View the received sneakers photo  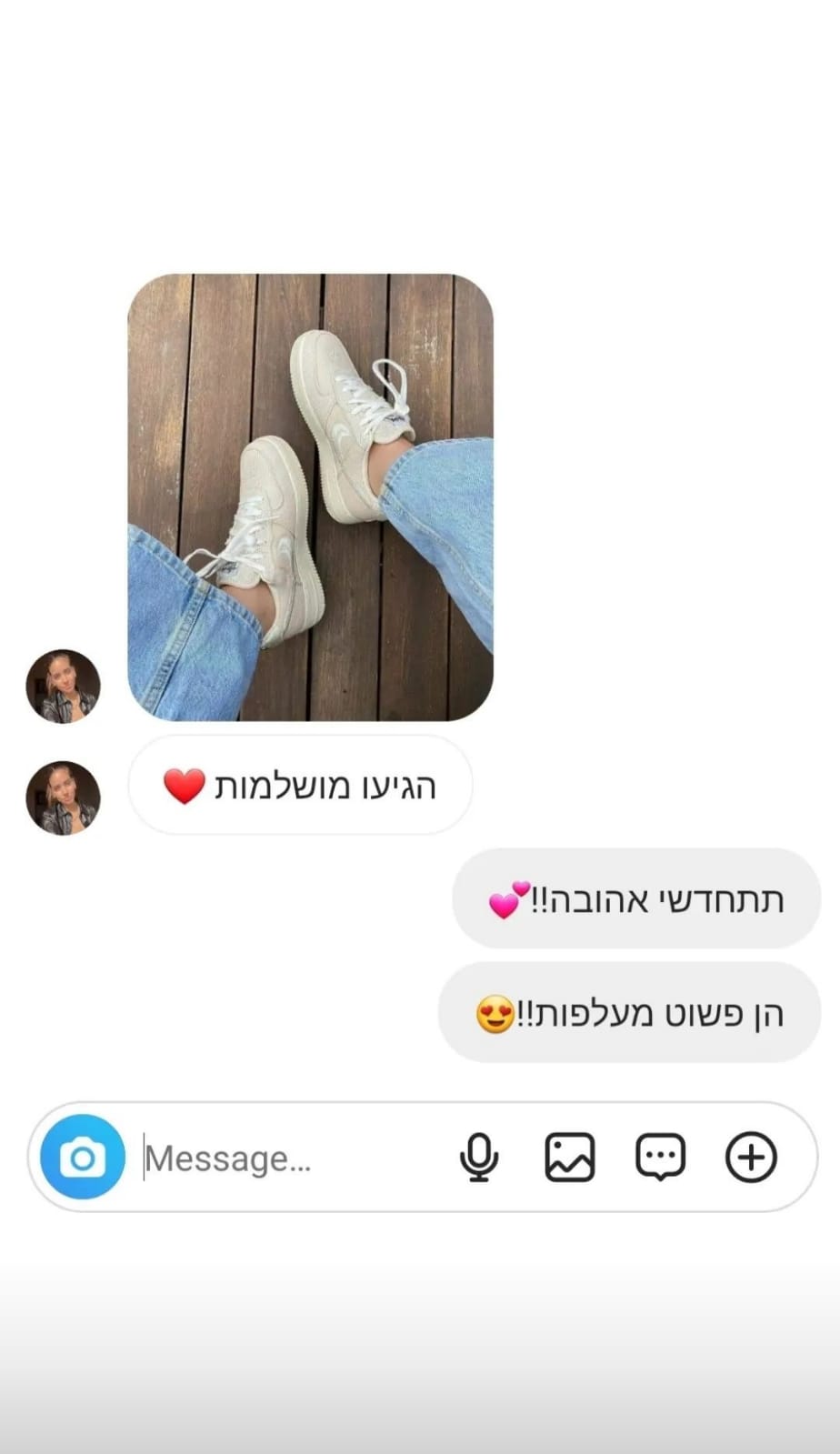tap(310, 497)
